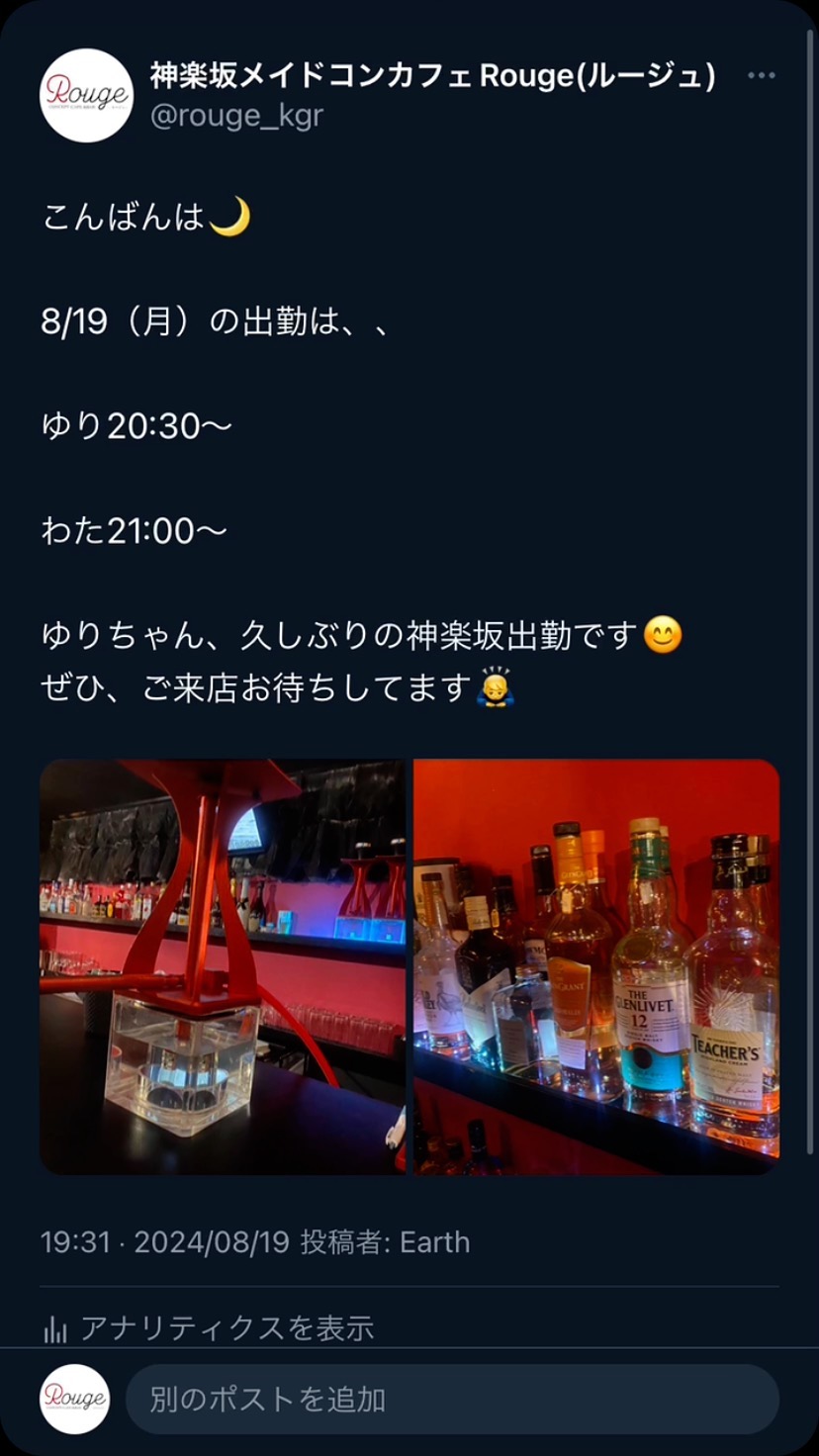Open the post's three-dot overflow menu
The image size is (819, 1456).
tap(761, 76)
